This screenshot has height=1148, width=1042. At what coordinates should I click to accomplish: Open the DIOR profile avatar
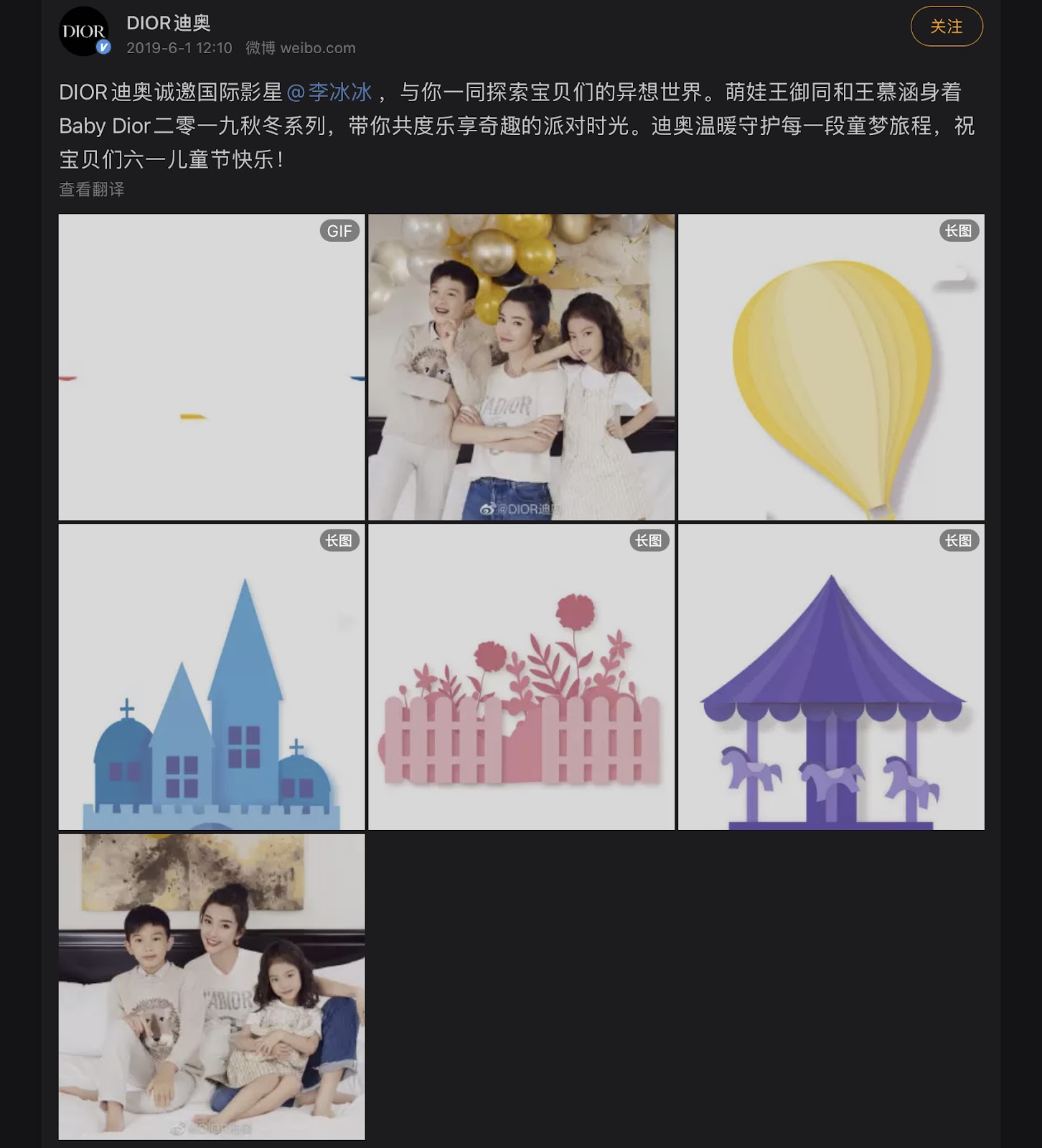pyautogui.click(x=84, y=32)
